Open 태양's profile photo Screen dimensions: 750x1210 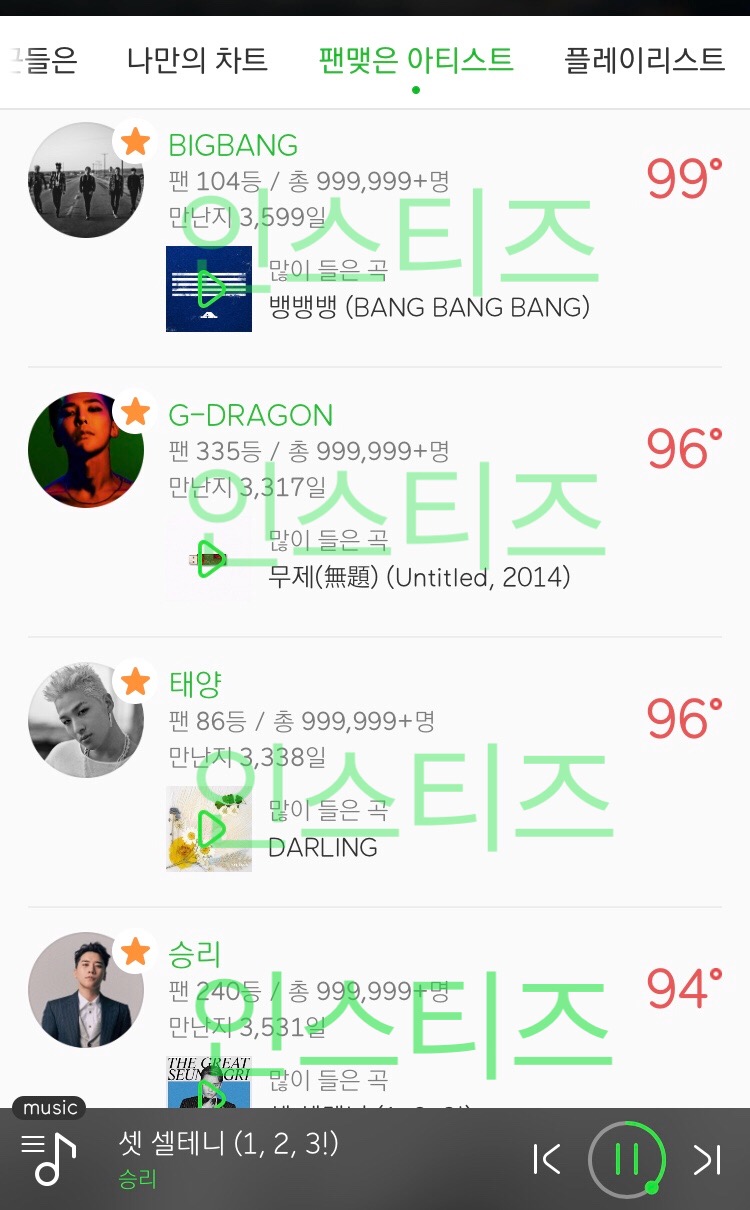(x=84, y=720)
